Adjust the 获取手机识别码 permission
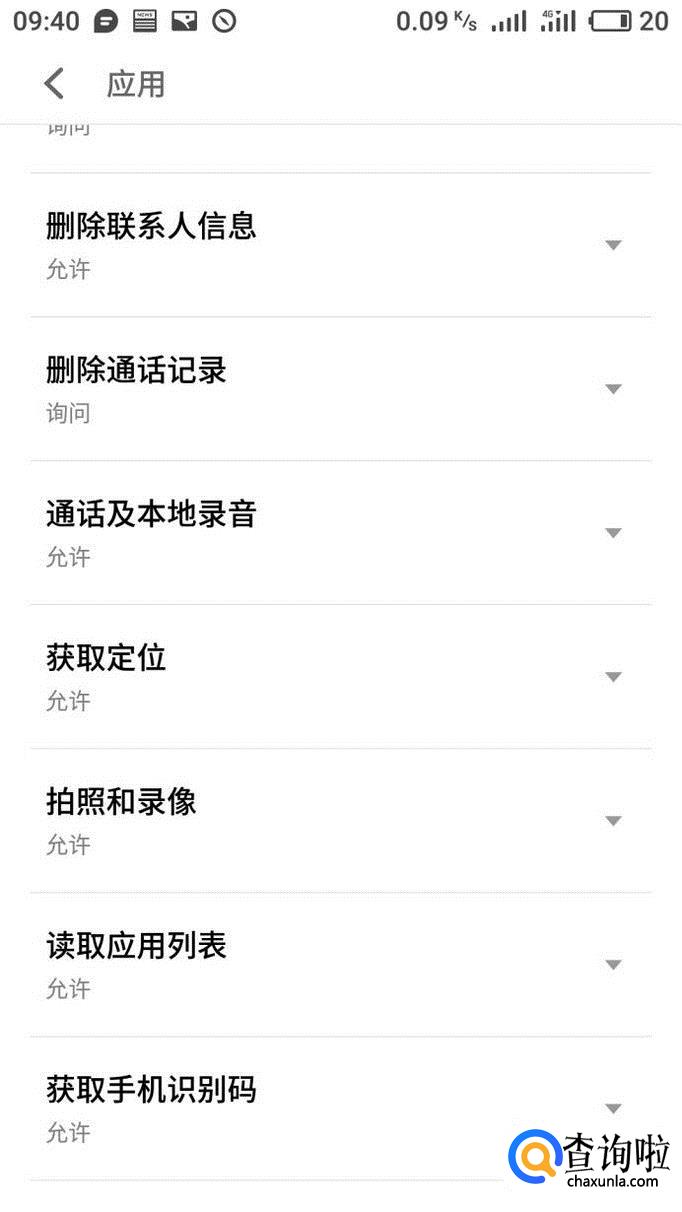The height and width of the screenshot is (1212, 682). click(613, 1108)
